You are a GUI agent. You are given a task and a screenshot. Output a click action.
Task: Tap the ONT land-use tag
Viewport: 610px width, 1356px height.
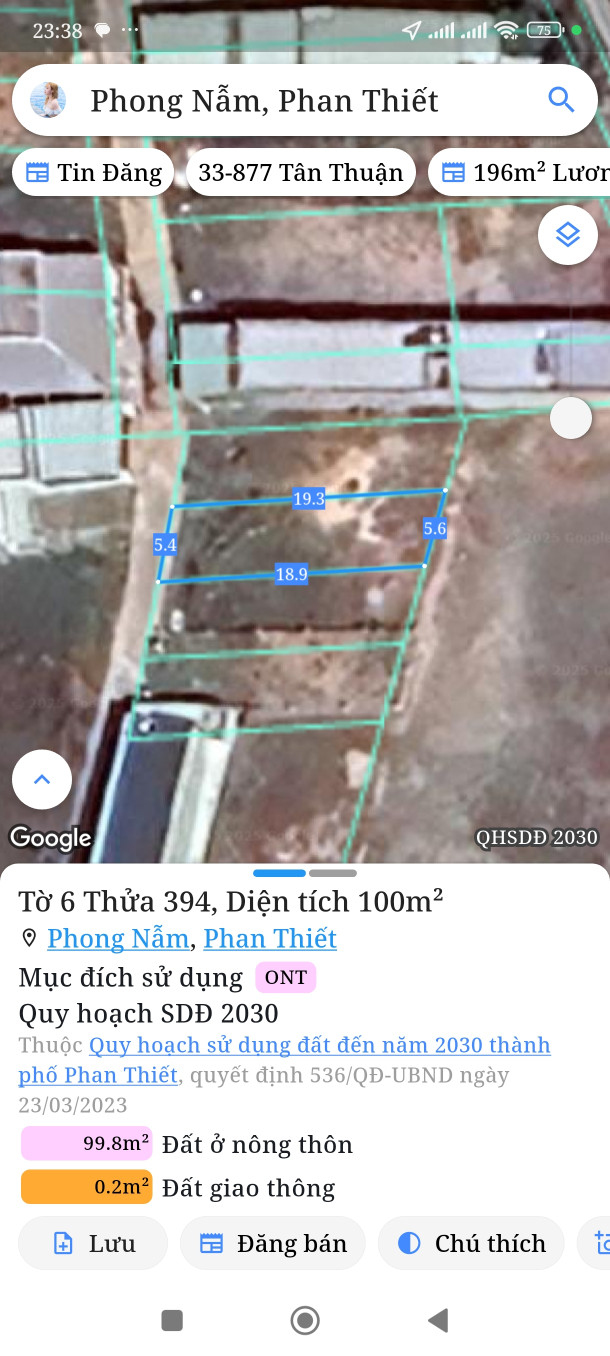pos(285,977)
